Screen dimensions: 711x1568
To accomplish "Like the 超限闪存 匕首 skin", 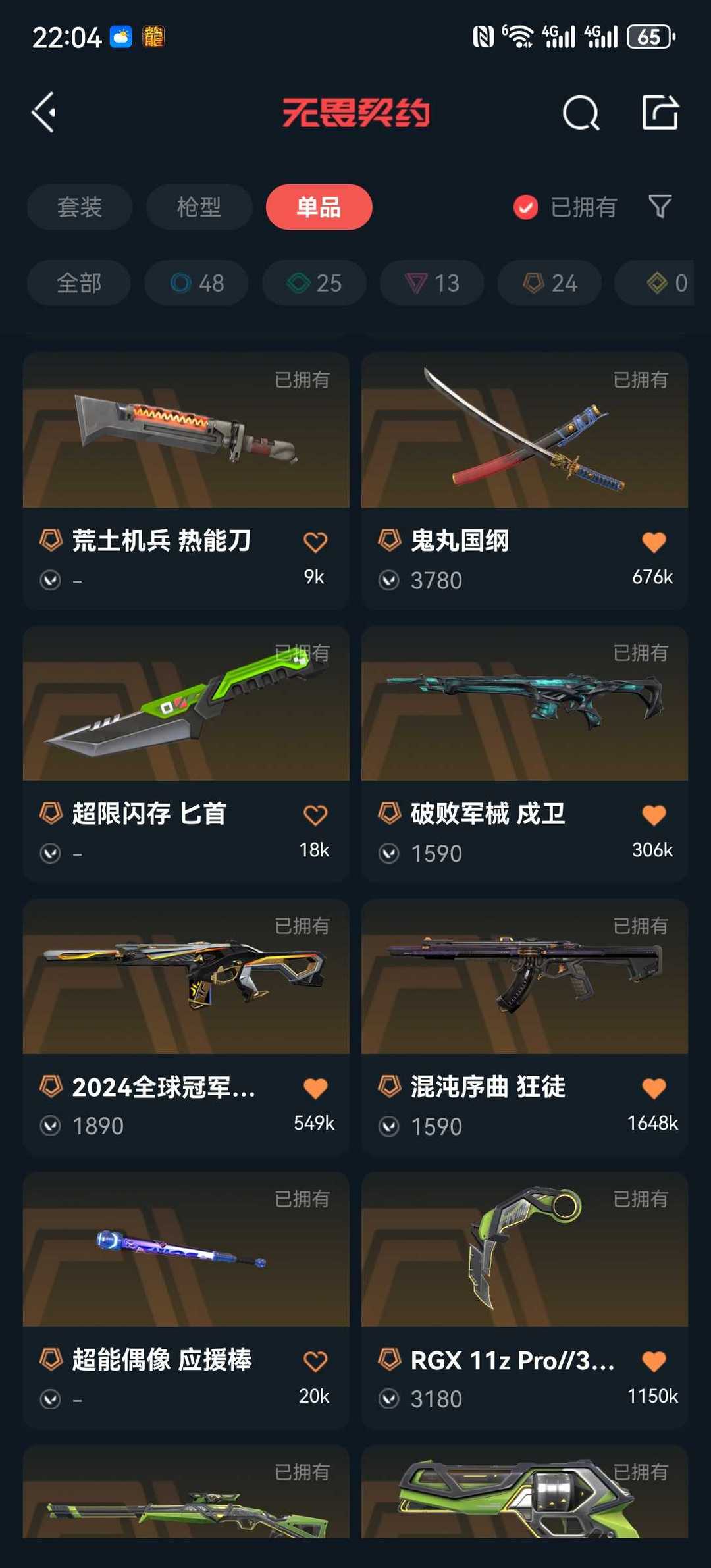I will point(315,815).
